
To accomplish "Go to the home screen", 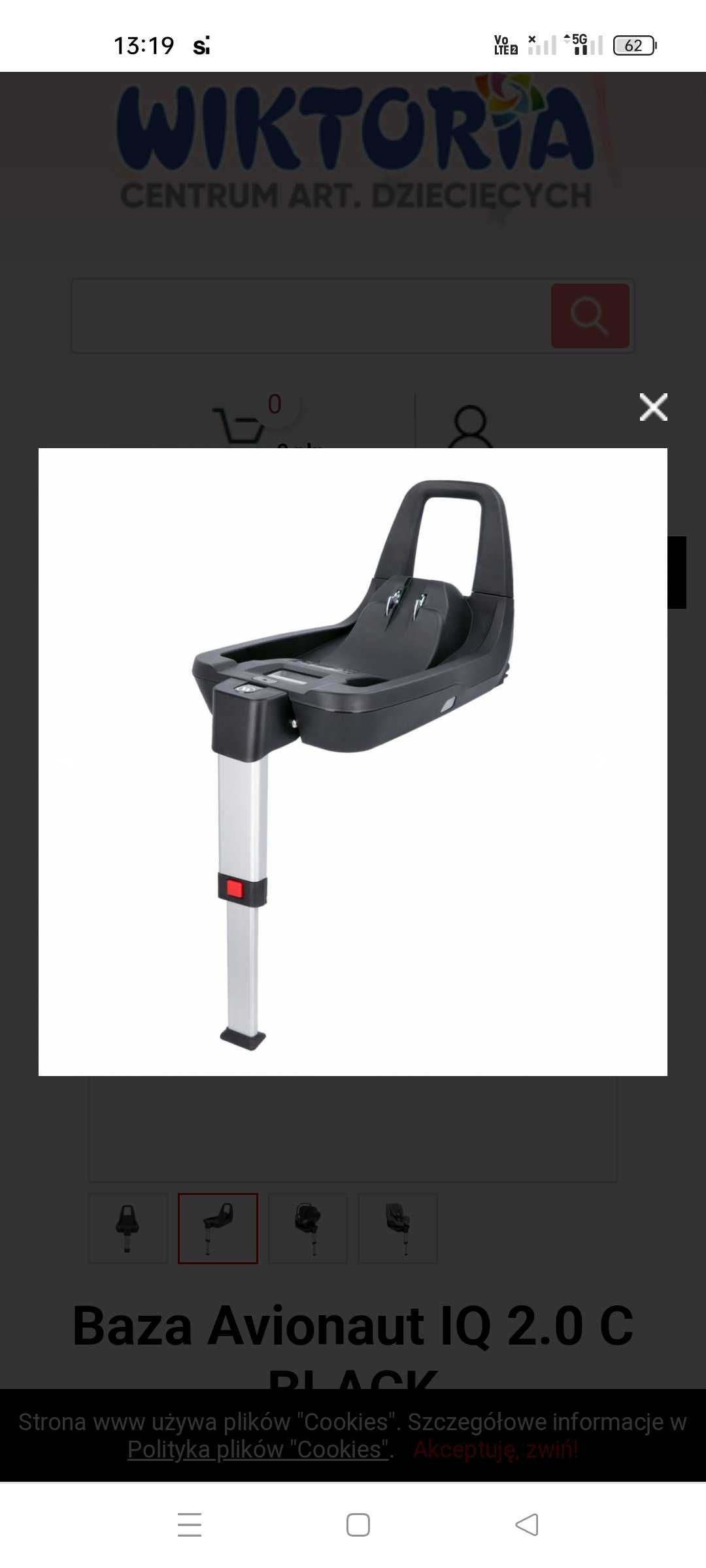I will click(358, 1525).
